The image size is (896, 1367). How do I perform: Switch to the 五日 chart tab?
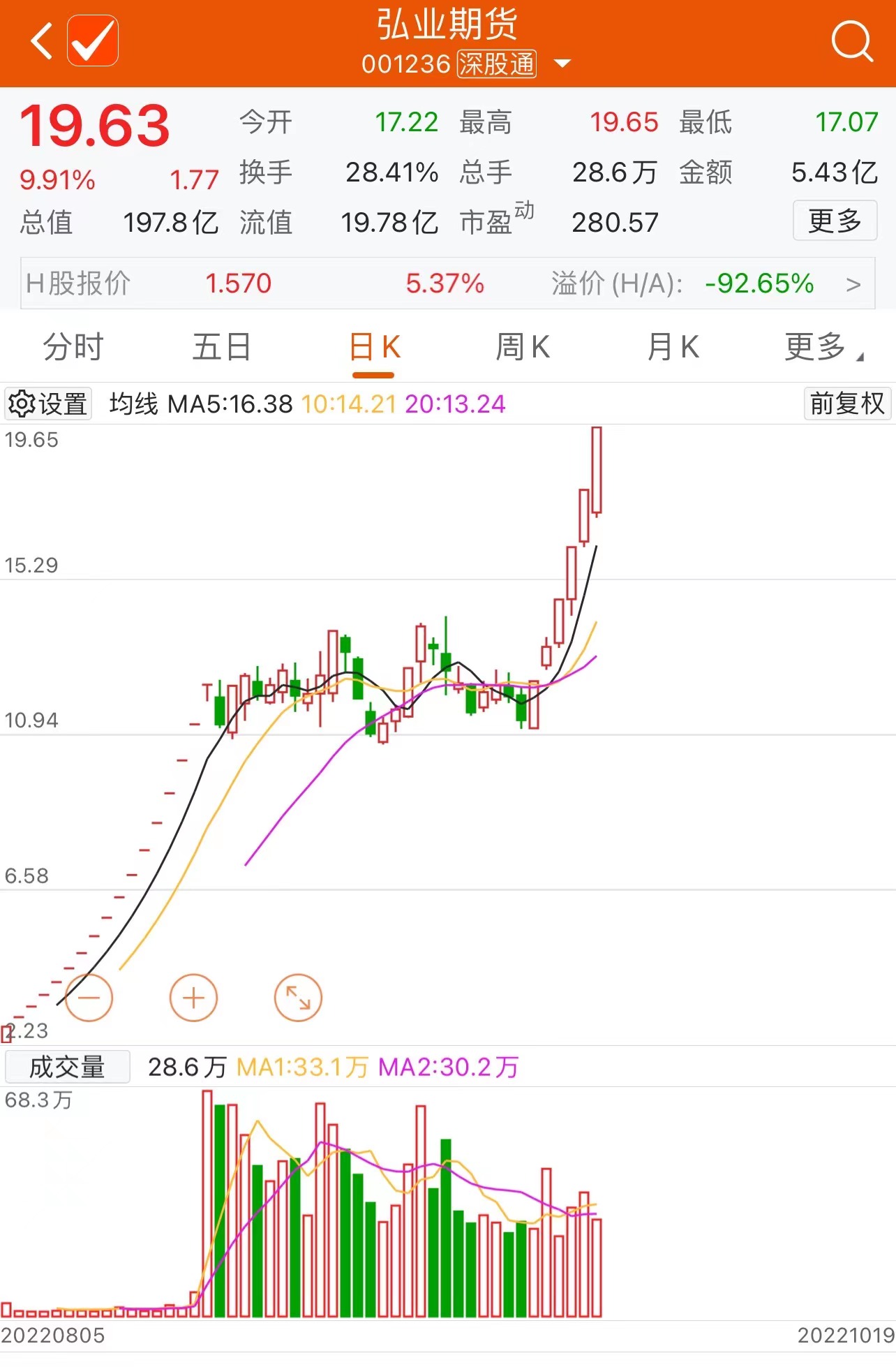221,347
